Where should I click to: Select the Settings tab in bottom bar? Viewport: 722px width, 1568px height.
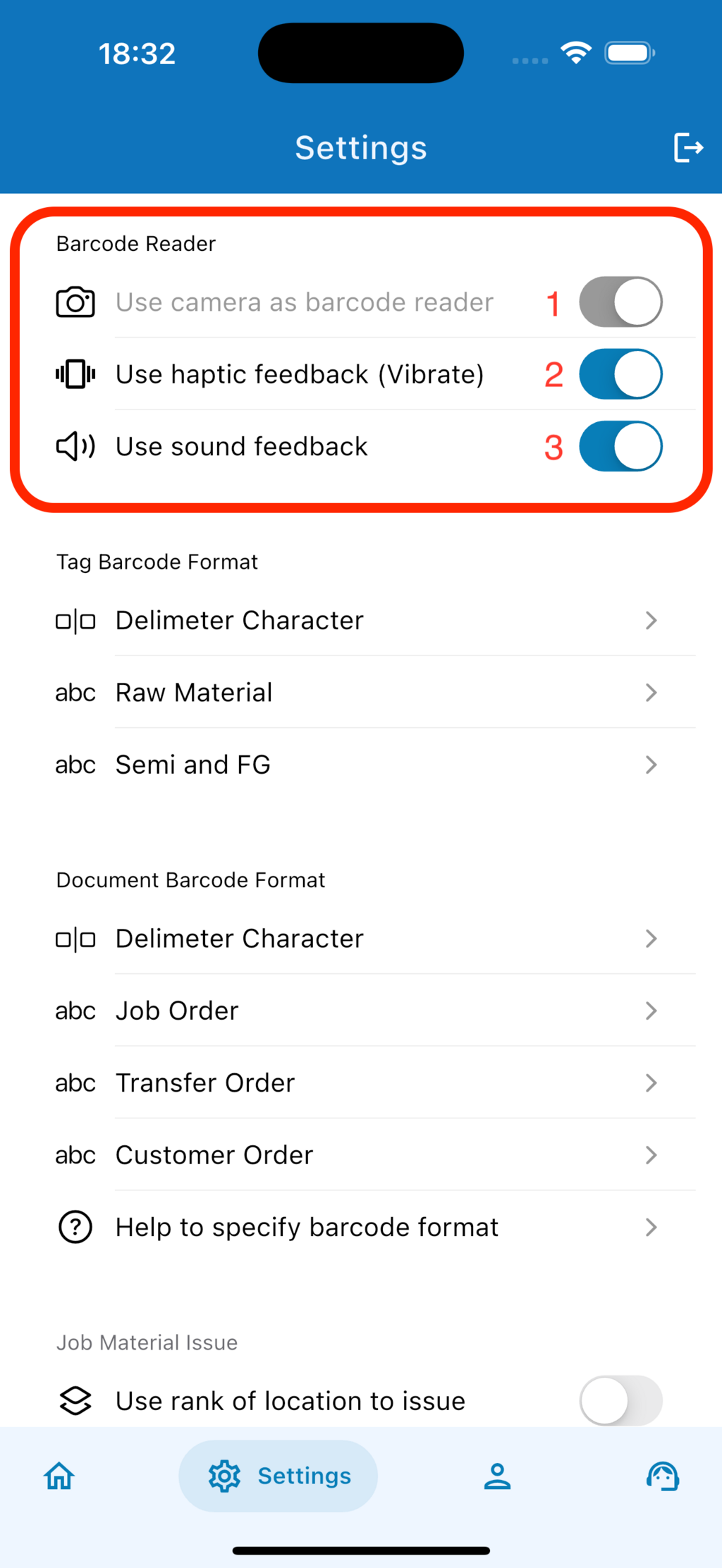point(279,1476)
